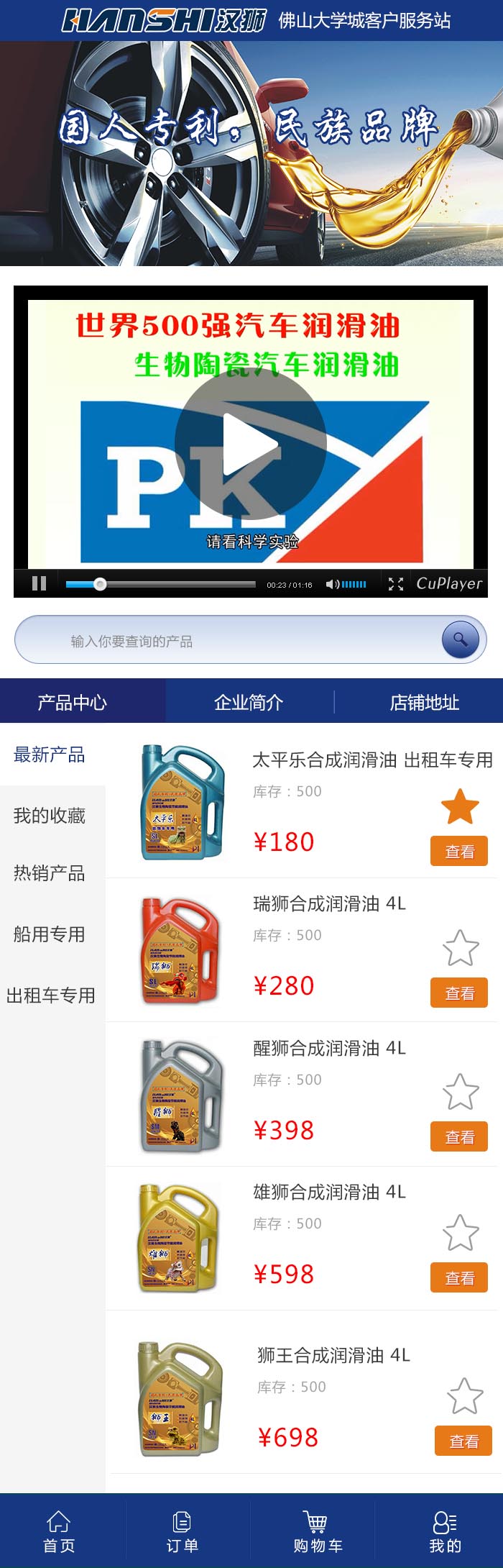Unfavorite 太平乐合成润滑油 with the star
This screenshot has height=1568, width=503.
(x=460, y=806)
